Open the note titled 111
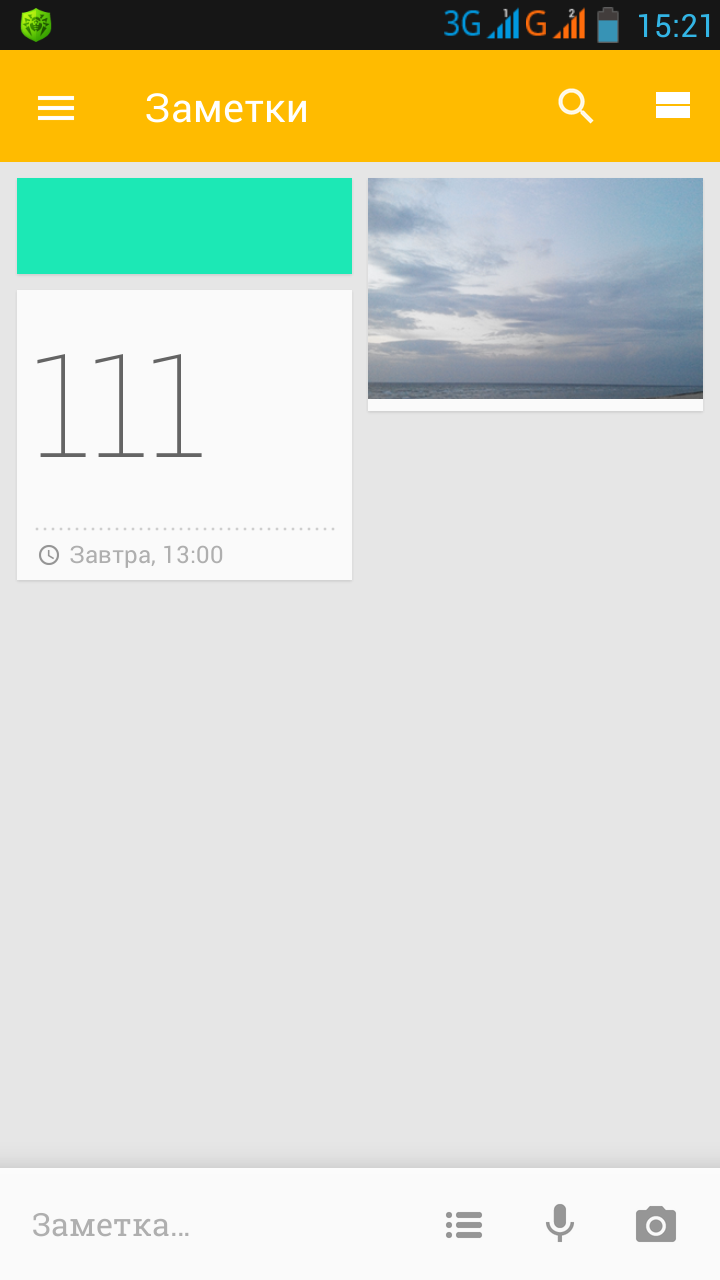720x1280 pixels. (184, 435)
